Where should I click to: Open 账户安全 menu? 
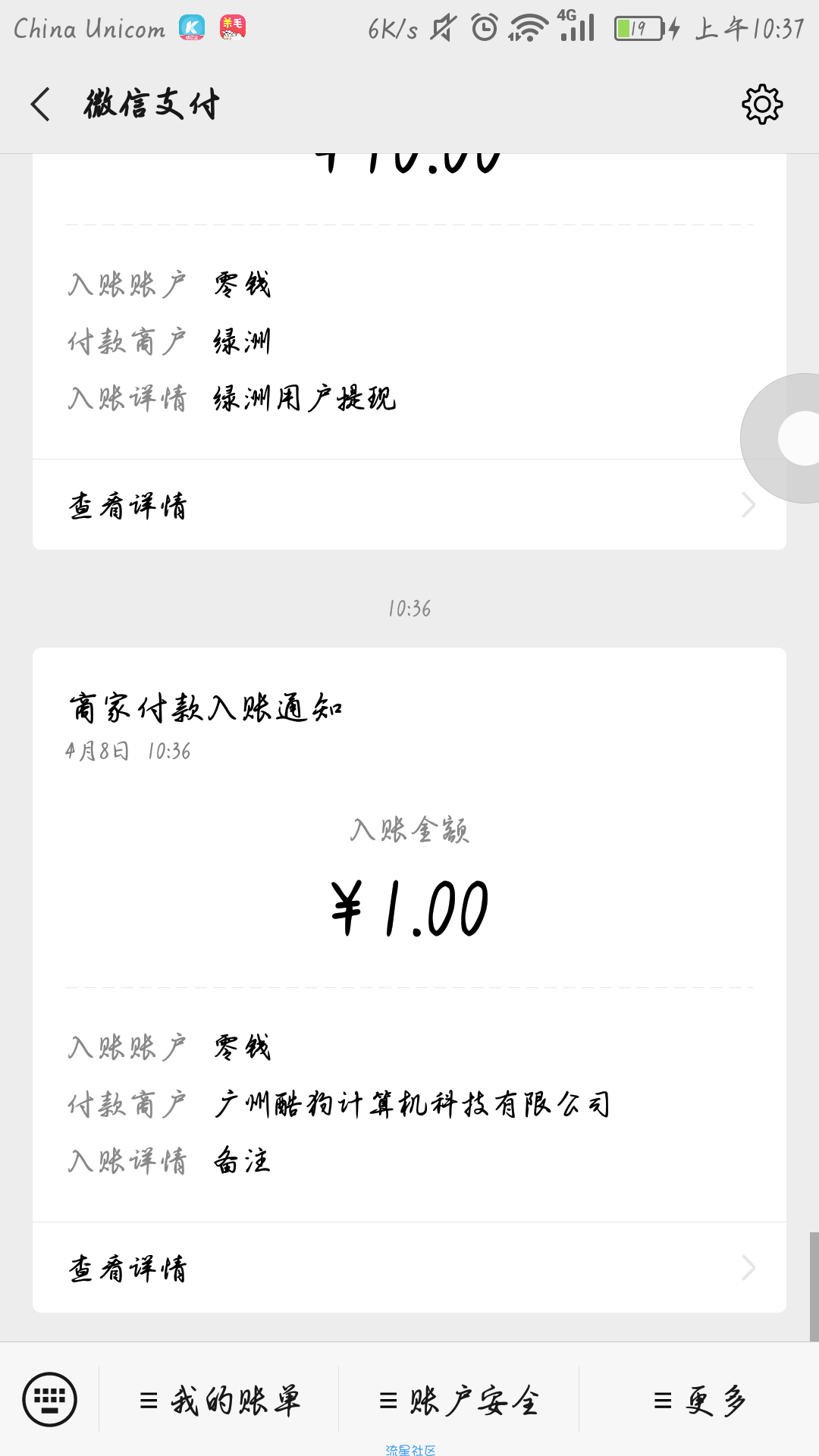459,1400
